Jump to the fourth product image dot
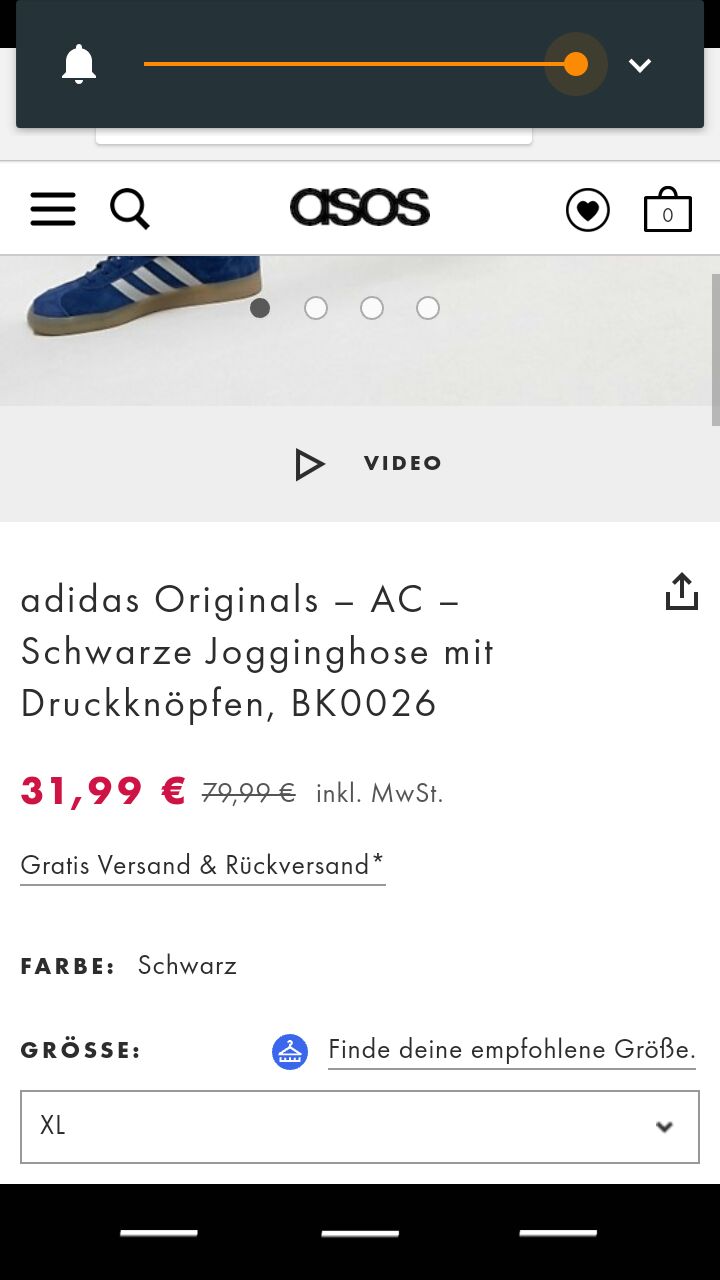 [x=428, y=308]
